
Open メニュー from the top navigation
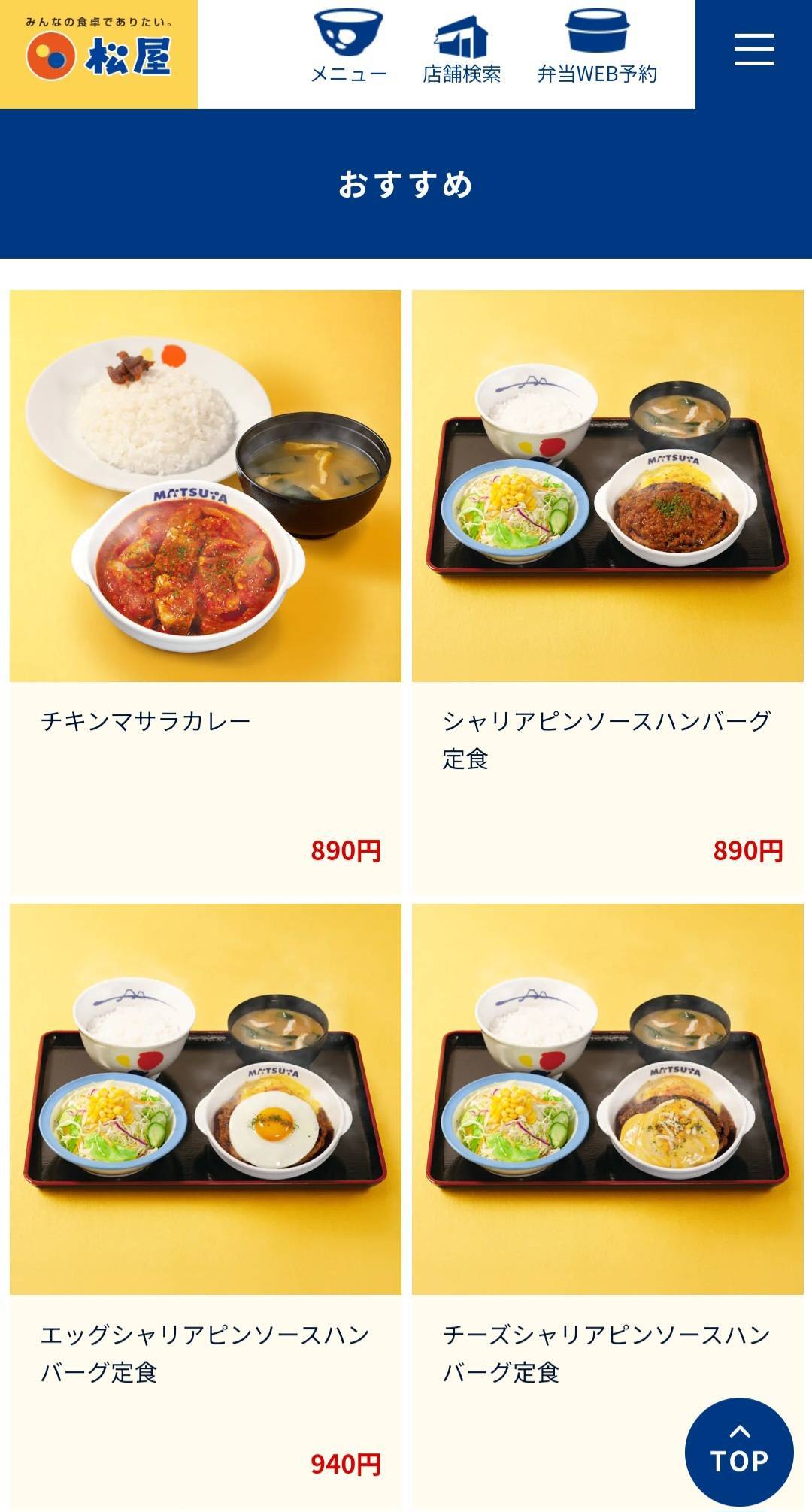tap(349, 48)
